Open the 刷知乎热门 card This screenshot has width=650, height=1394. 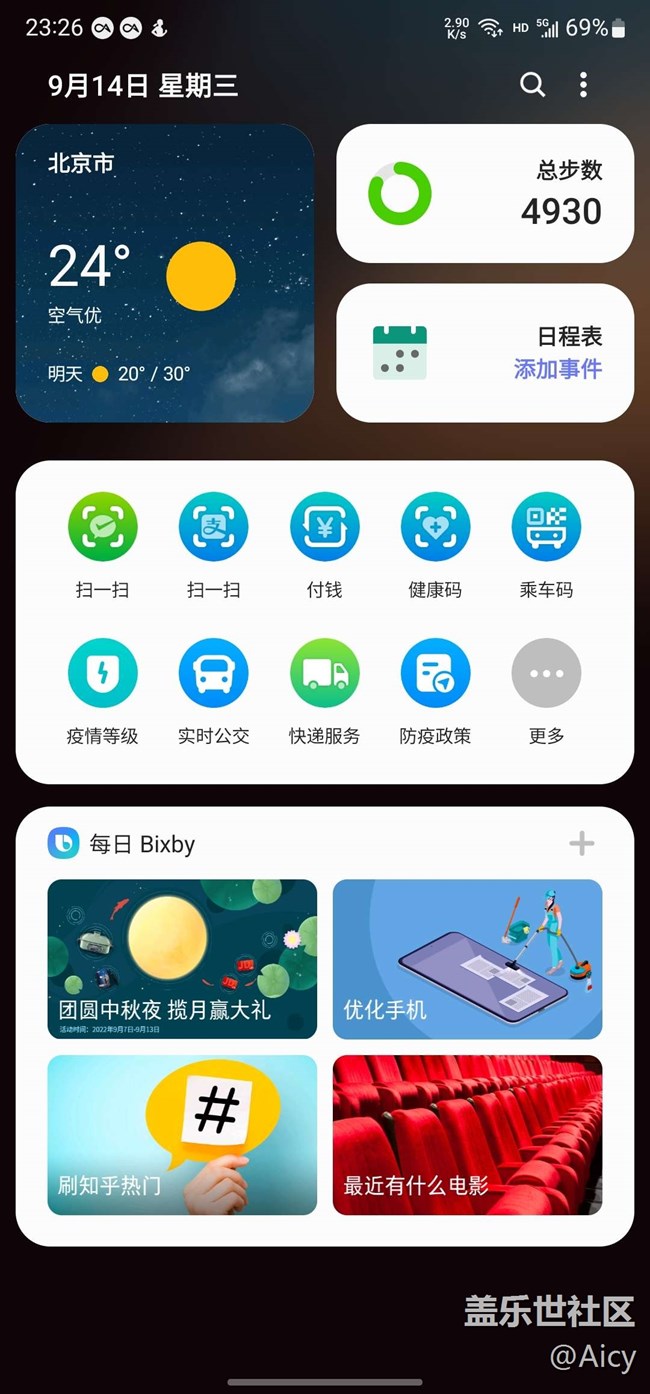pyautogui.click(x=182, y=1135)
